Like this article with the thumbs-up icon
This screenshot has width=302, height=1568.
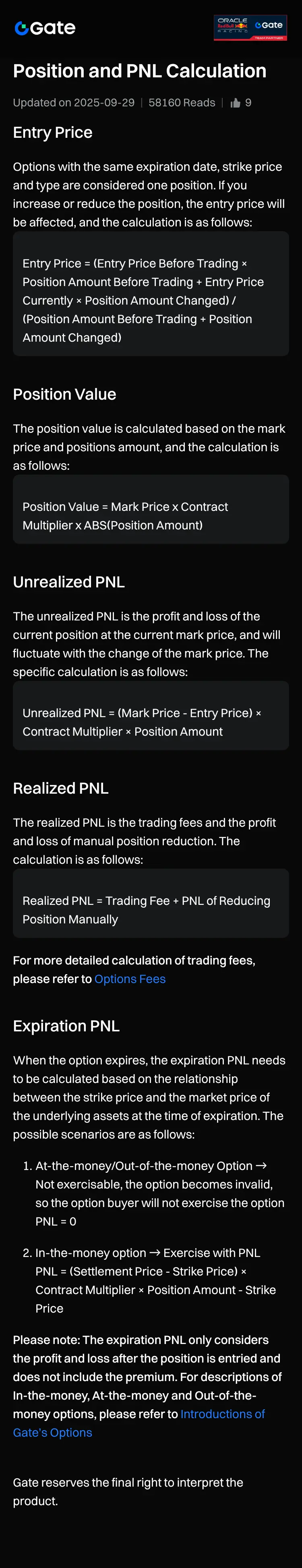click(236, 103)
